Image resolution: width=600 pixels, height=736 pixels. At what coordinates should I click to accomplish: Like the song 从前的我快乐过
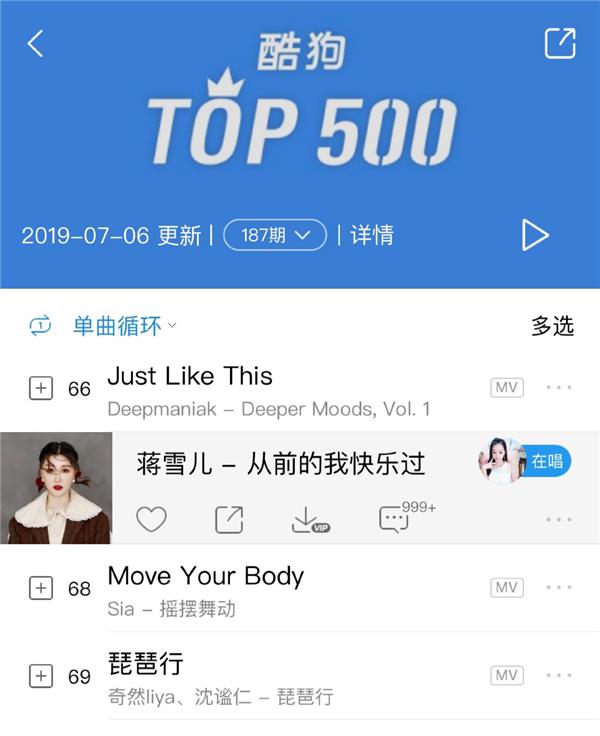151,519
